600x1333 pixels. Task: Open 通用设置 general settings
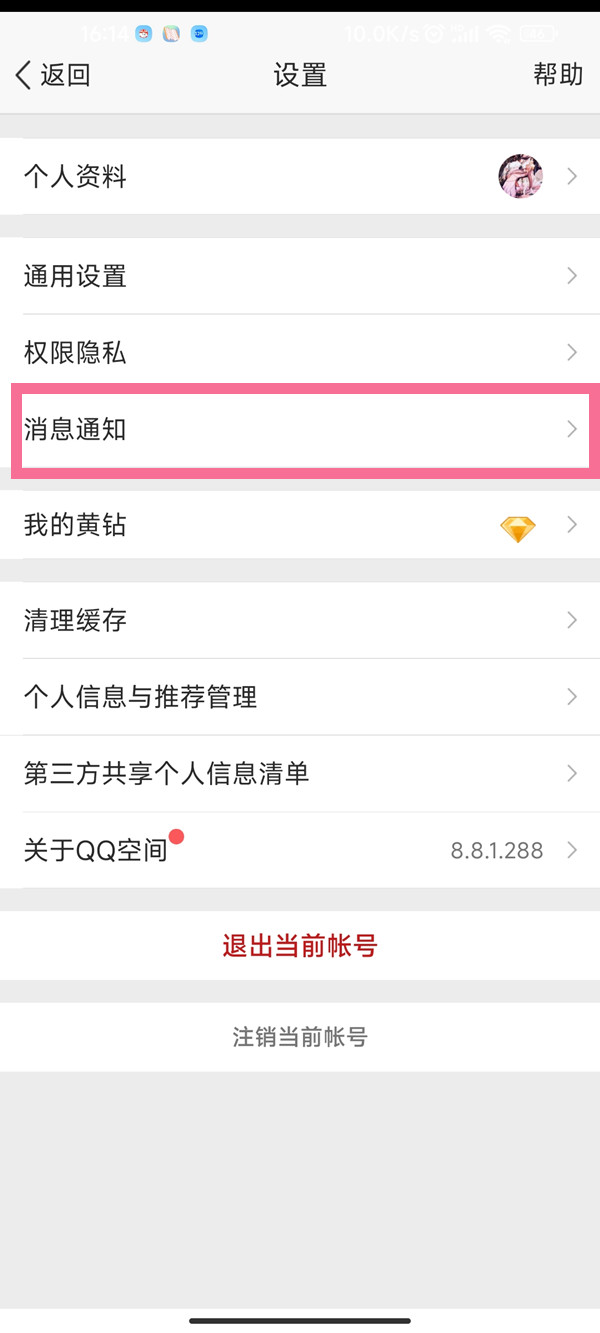[x=300, y=276]
